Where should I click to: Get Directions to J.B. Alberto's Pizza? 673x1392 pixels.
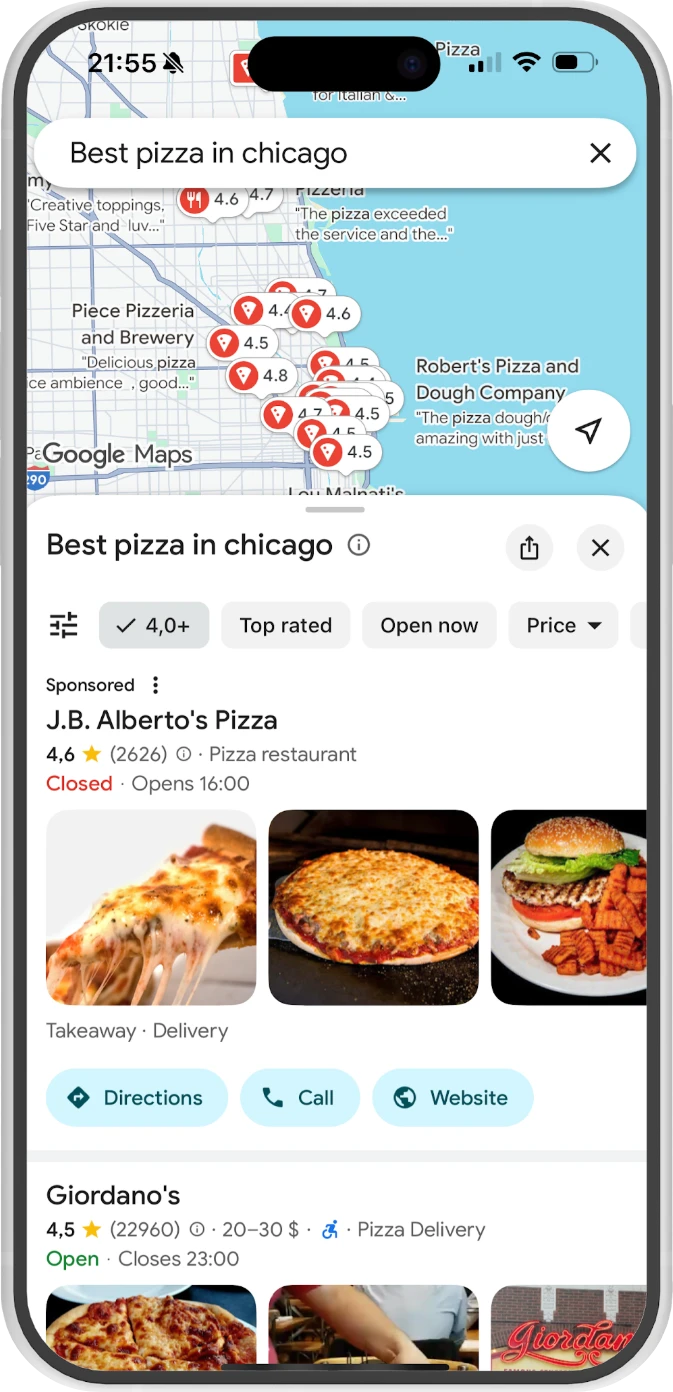pos(136,1098)
